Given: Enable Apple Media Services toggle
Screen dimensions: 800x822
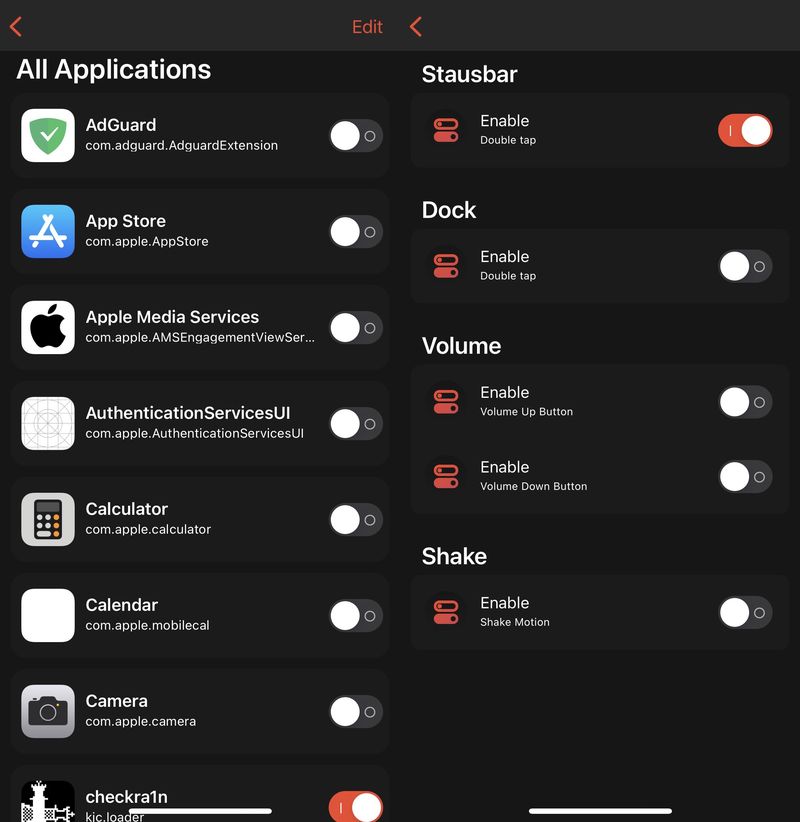Looking at the screenshot, I should [355, 328].
